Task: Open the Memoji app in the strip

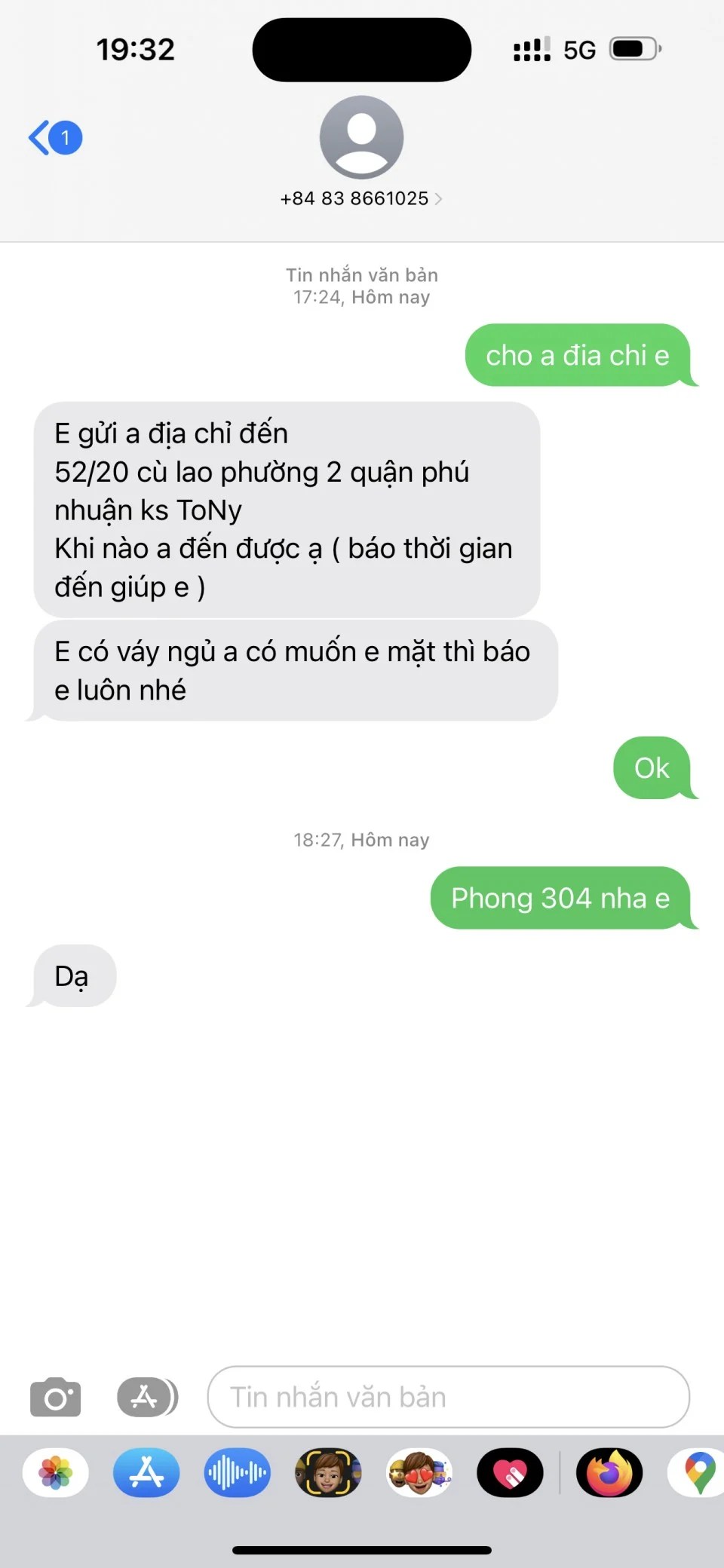Action: (328, 1472)
